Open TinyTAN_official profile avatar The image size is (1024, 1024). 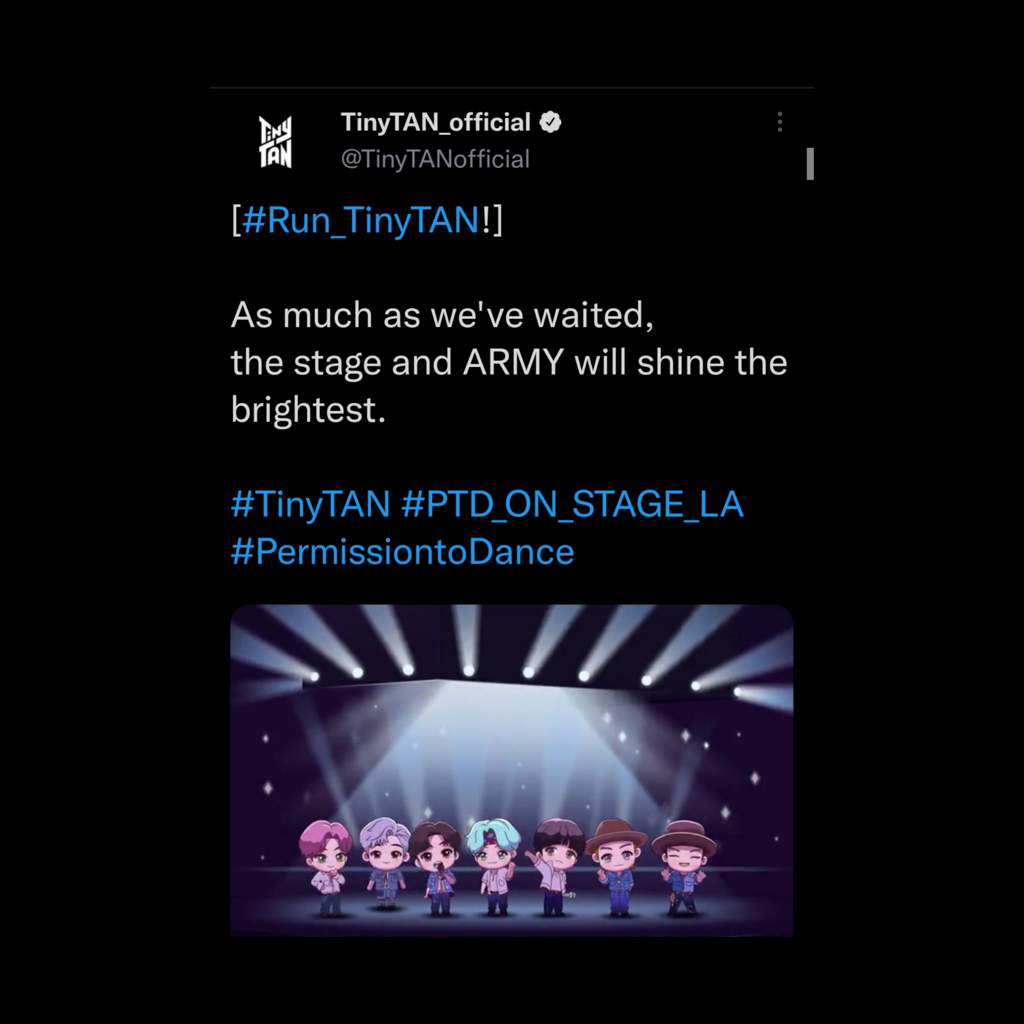(275, 142)
